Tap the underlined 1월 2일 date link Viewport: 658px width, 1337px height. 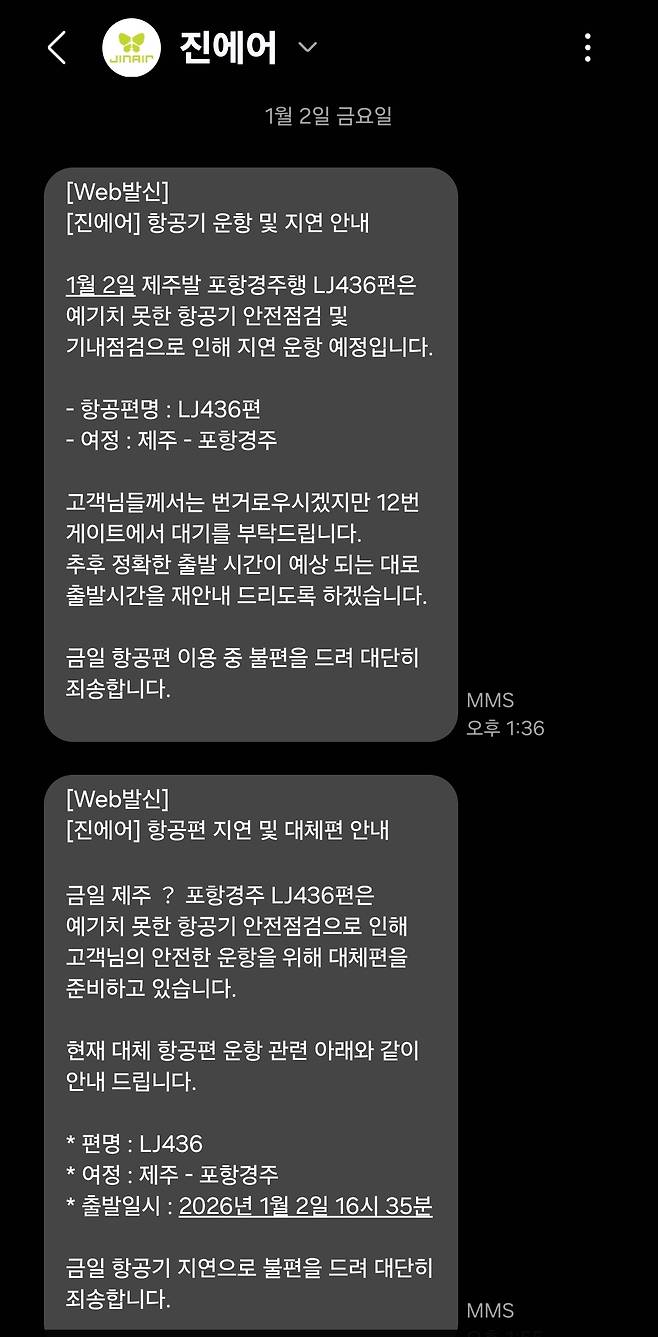coord(100,285)
